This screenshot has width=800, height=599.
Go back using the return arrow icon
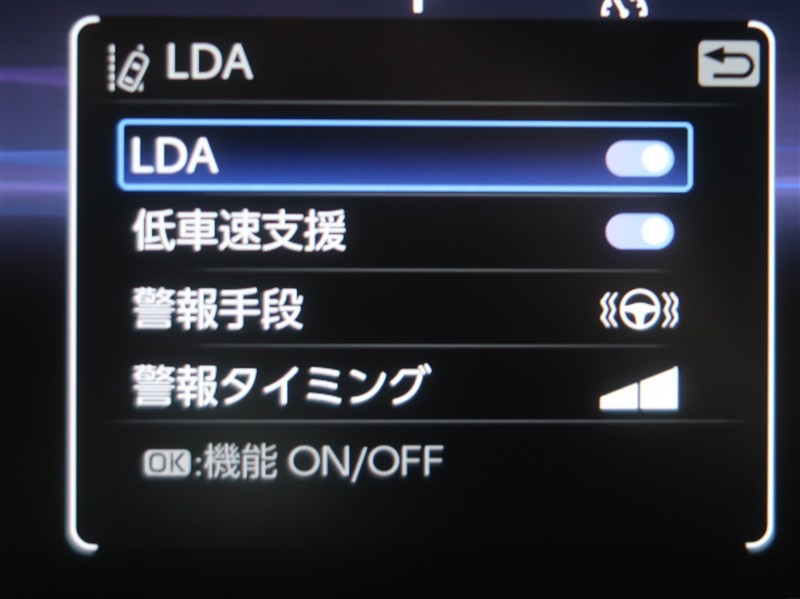tap(728, 67)
